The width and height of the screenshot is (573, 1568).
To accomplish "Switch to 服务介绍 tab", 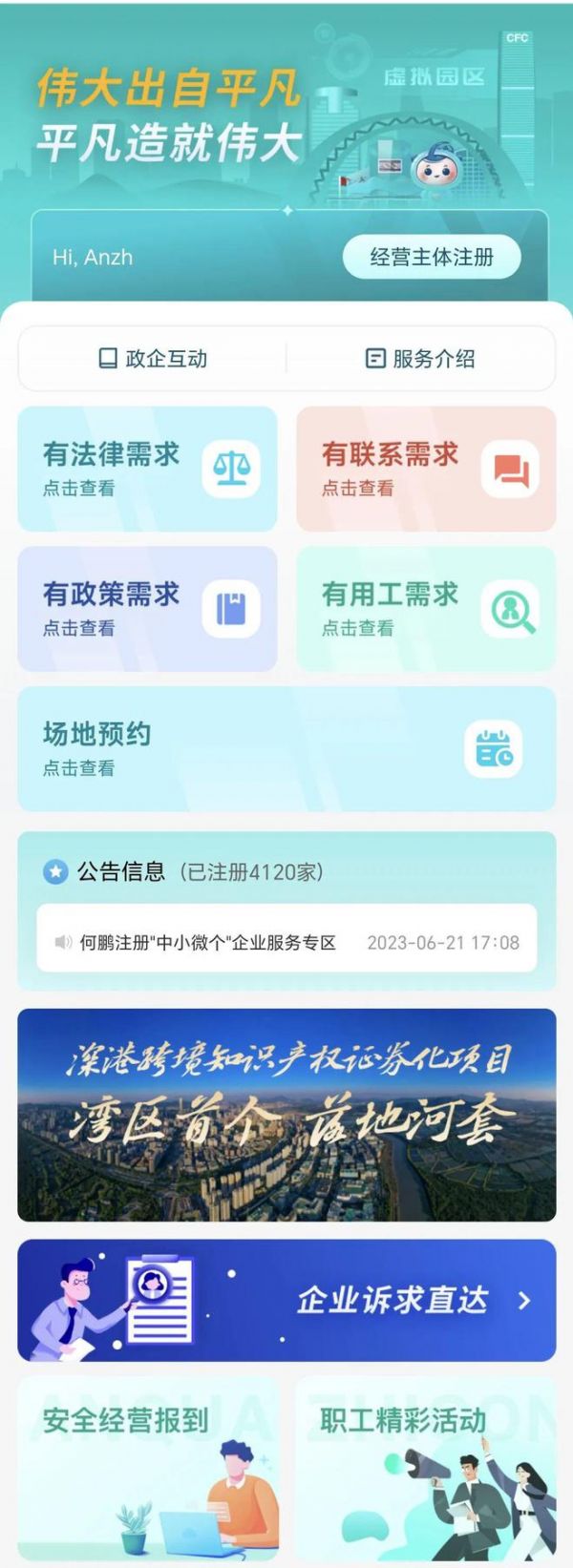I will click(x=420, y=359).
